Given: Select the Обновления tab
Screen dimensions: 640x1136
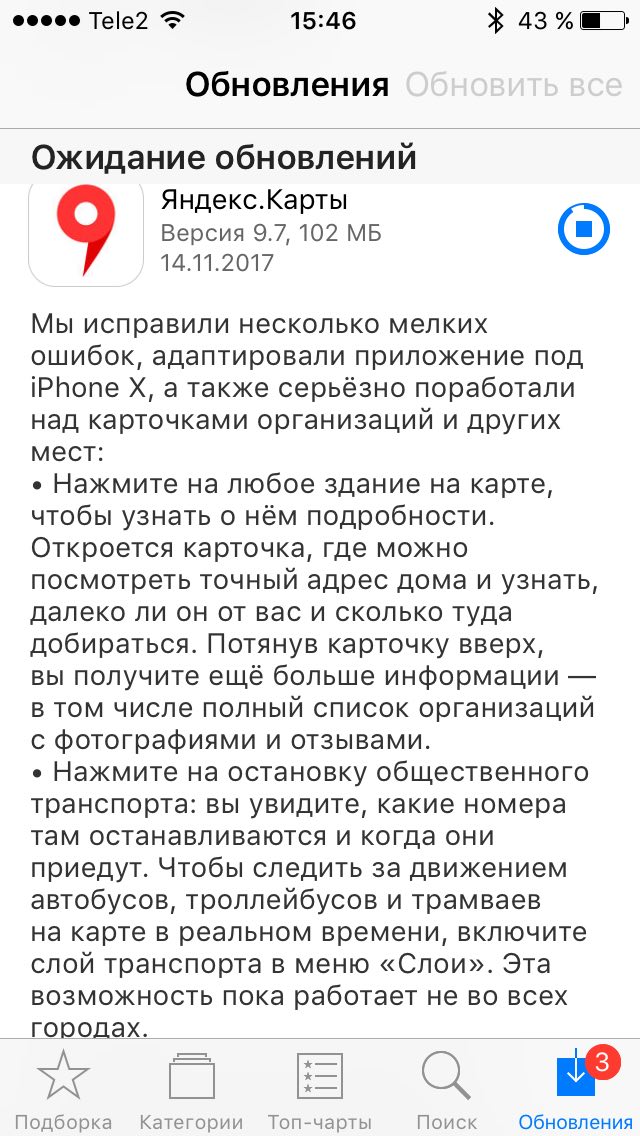Looking at the screenshot, I should (575, 1089).
